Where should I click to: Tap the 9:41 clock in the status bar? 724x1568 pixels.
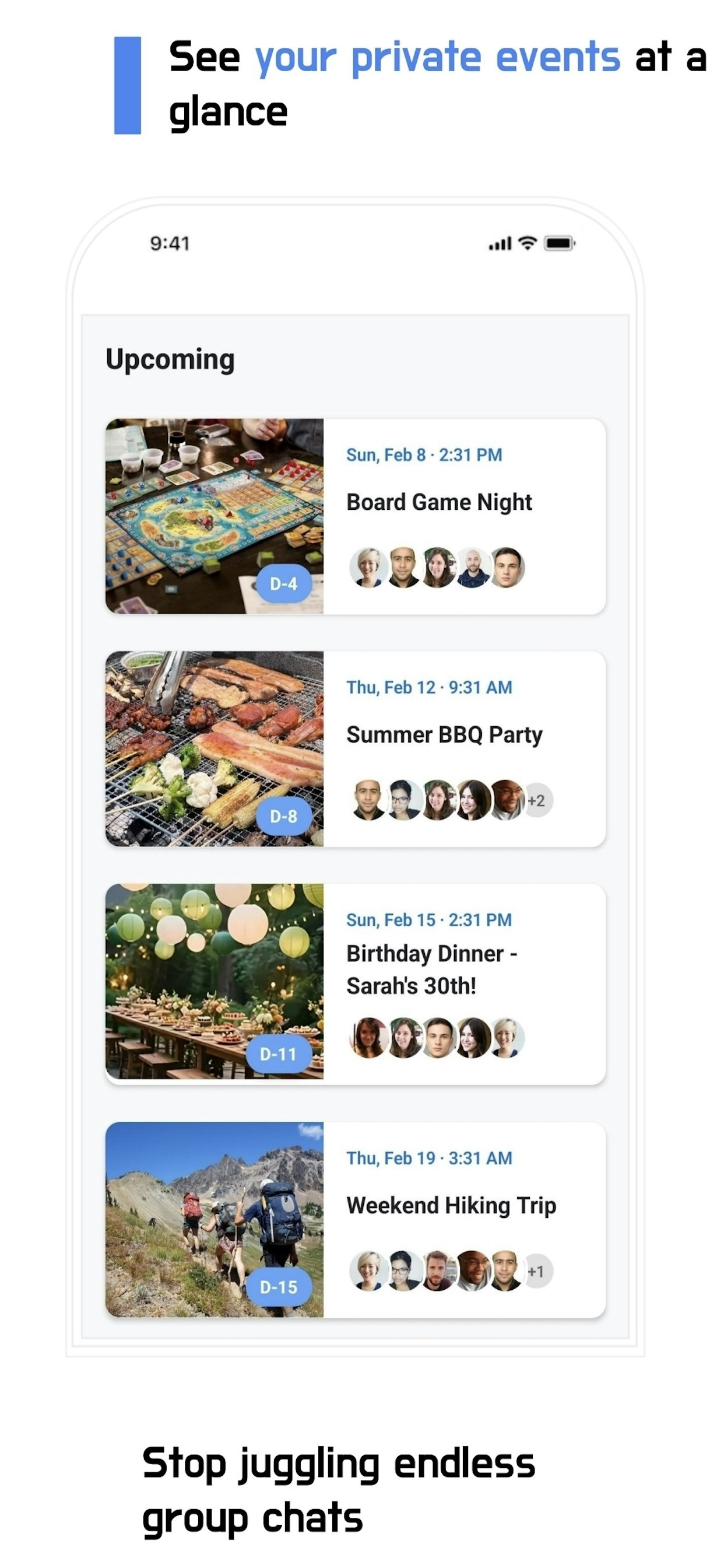[x=168, y=243]
